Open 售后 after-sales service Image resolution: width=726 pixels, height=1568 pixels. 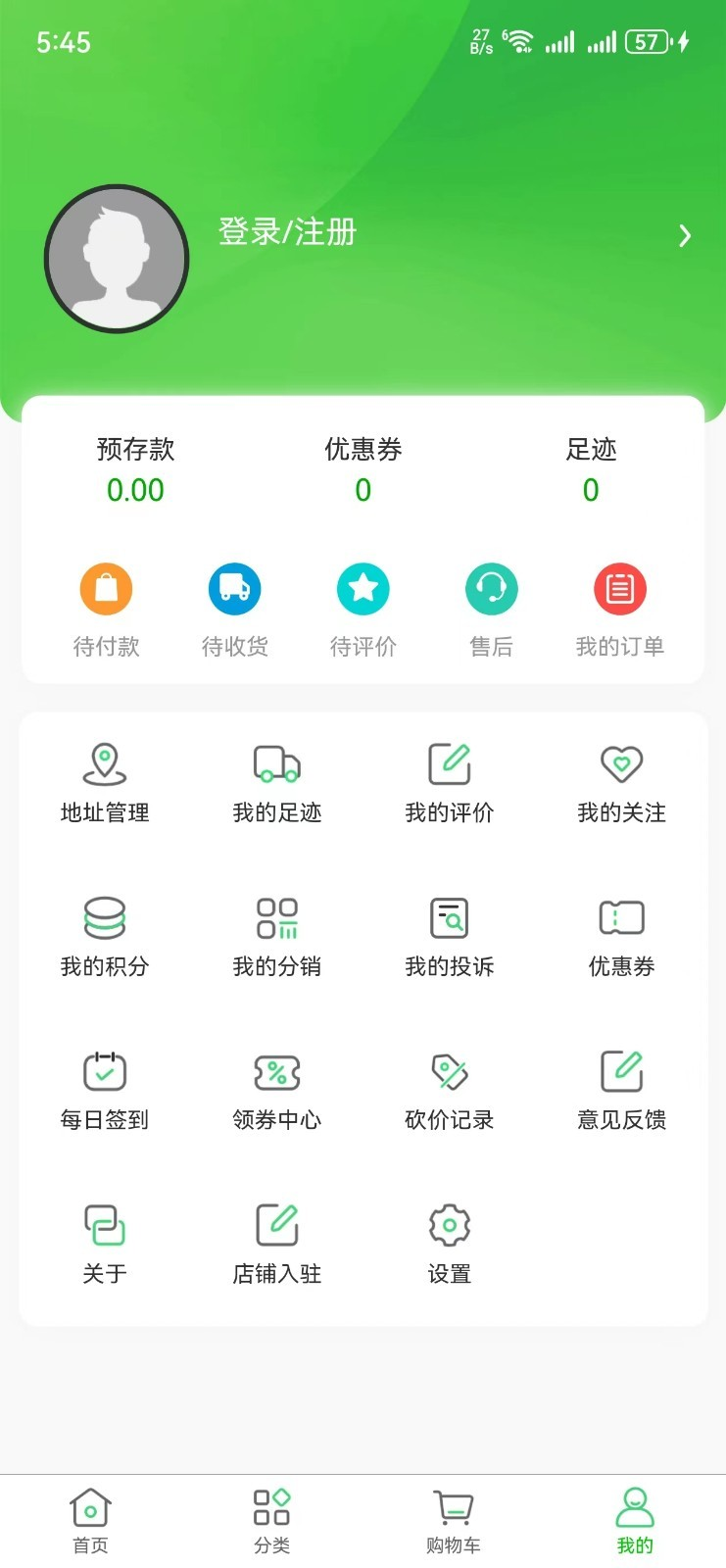pos(491,608)
